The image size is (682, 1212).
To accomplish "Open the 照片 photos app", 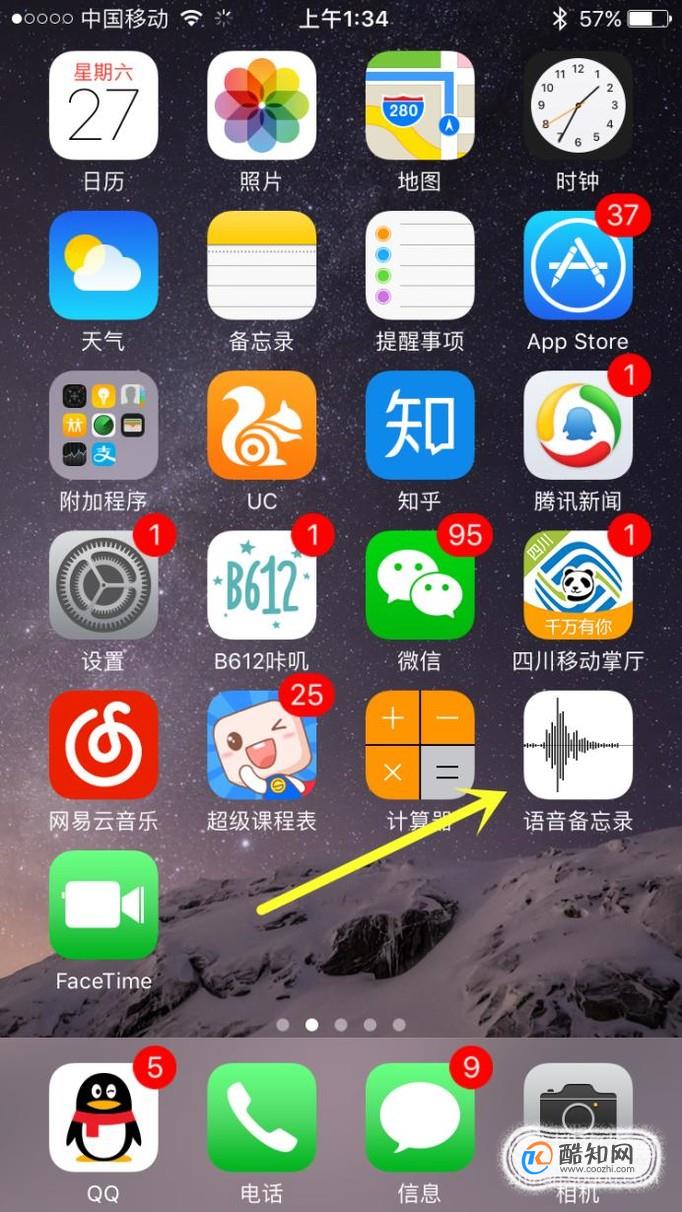I will point(261,106).
